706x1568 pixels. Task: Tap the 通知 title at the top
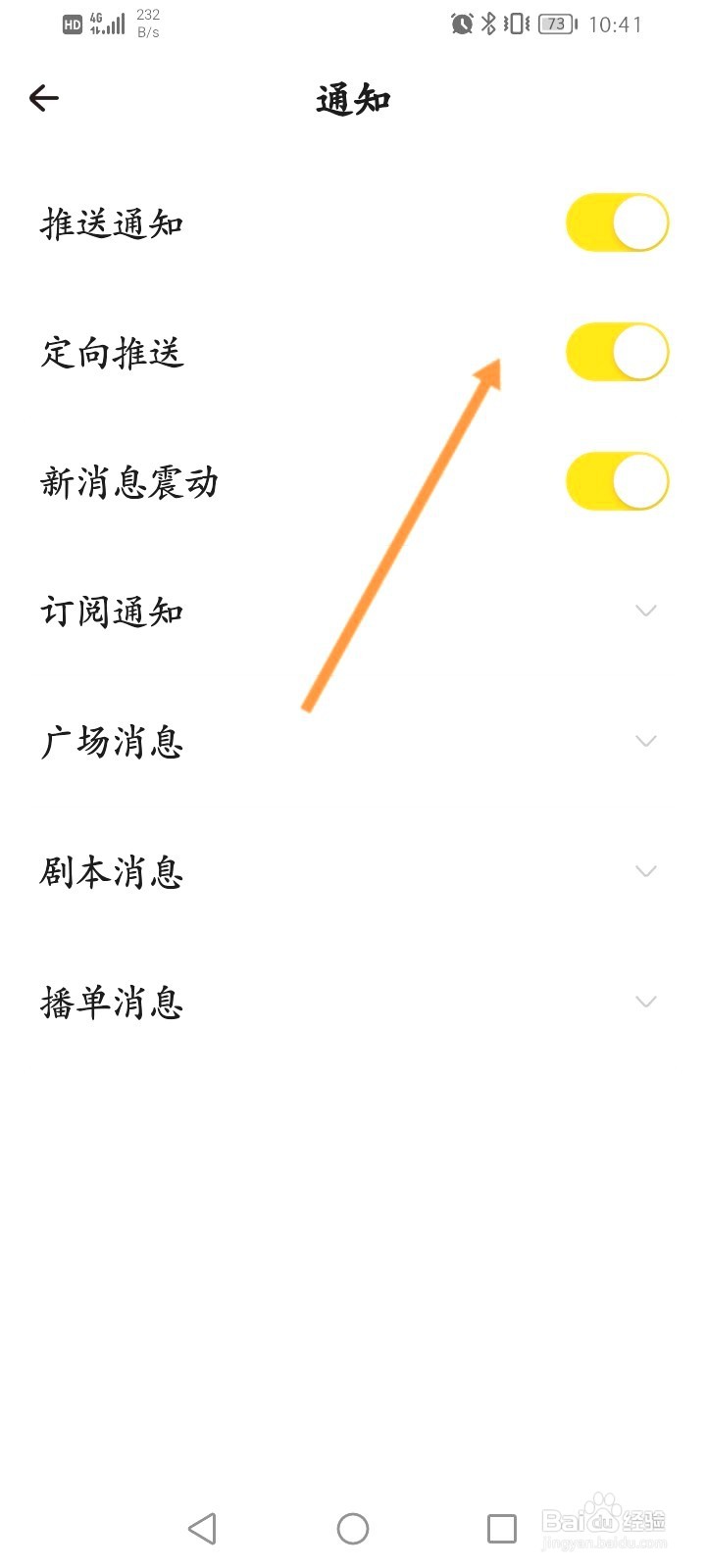pyautogui.click(x=351, y=98)
